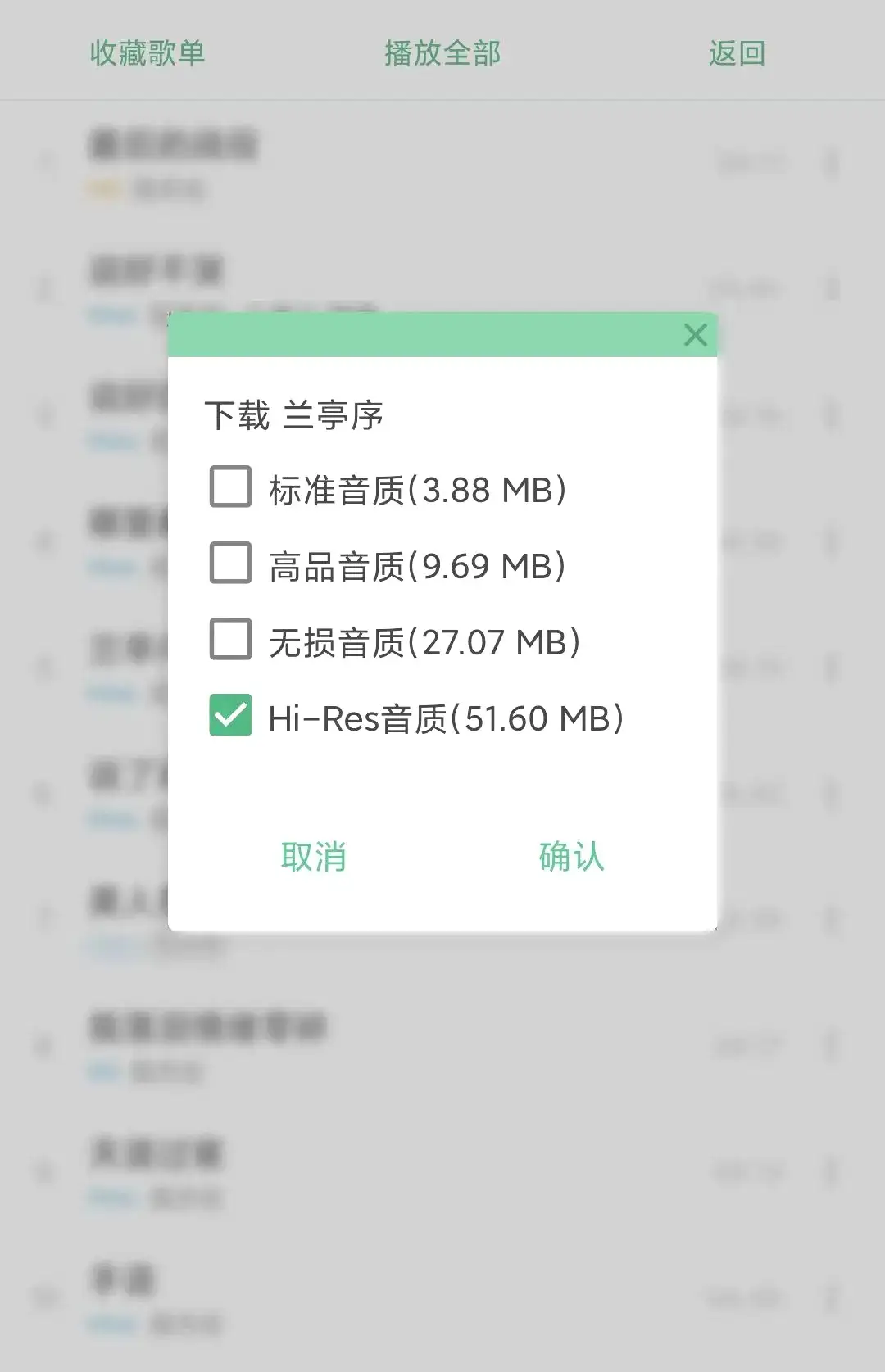Close the download dialog with the X icon
Screen dimensions: 885x1372
point(696,335)
